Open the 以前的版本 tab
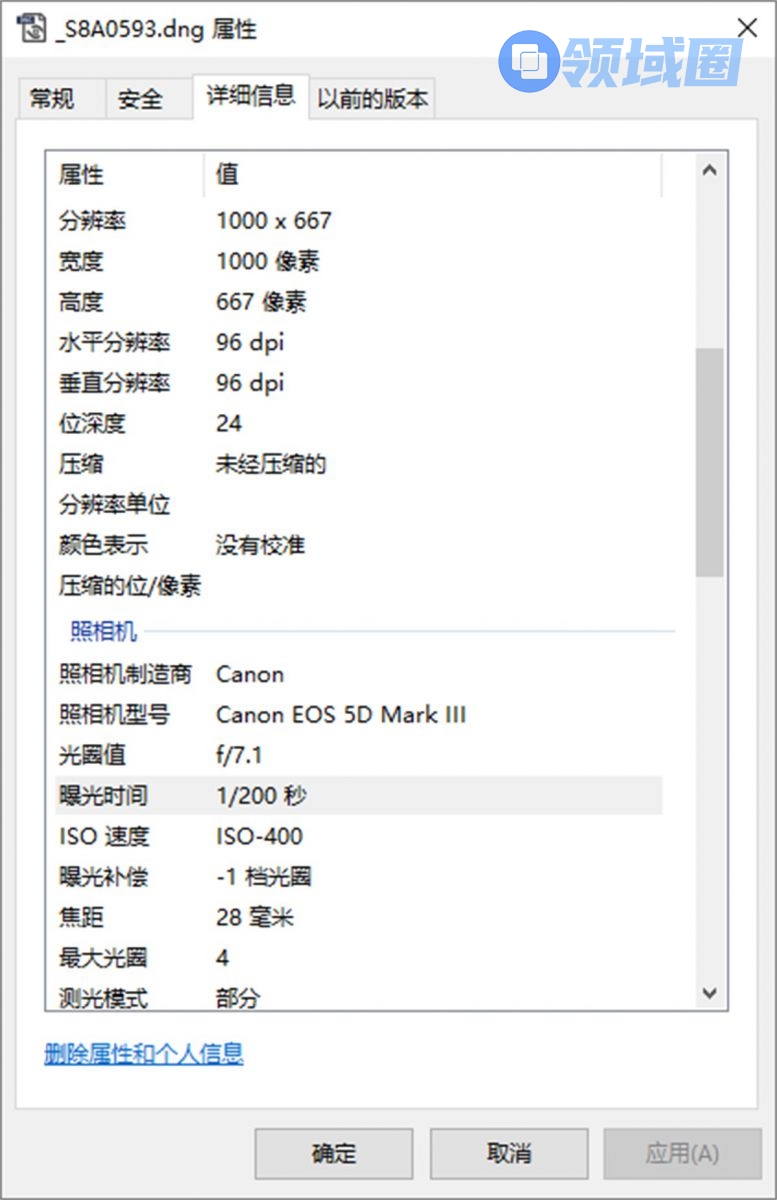The height and width of the screenshot is (1200, 777). tap(372, 99)
